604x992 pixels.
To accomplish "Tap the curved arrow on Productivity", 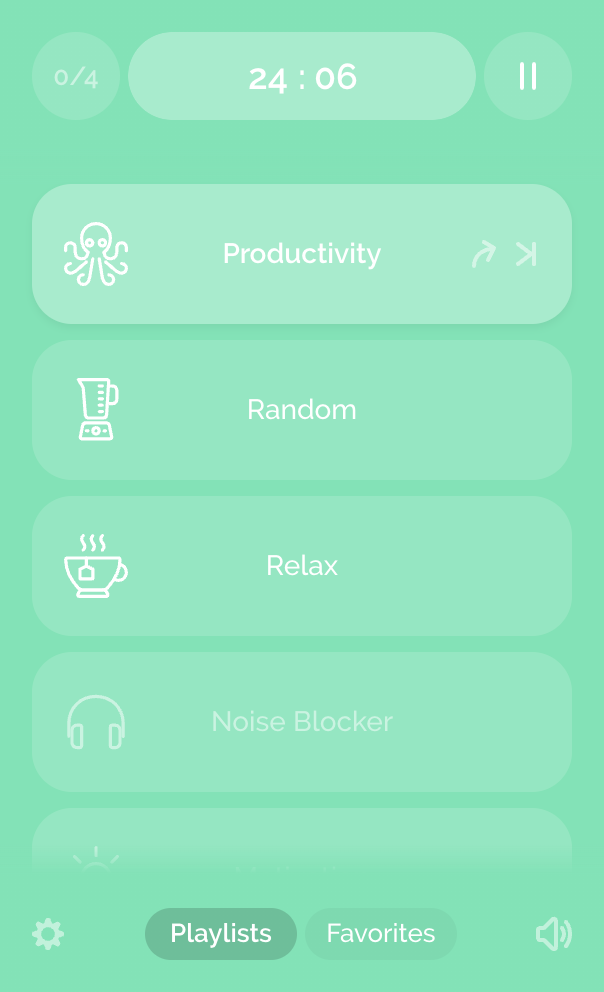I will tap(483, 255).
